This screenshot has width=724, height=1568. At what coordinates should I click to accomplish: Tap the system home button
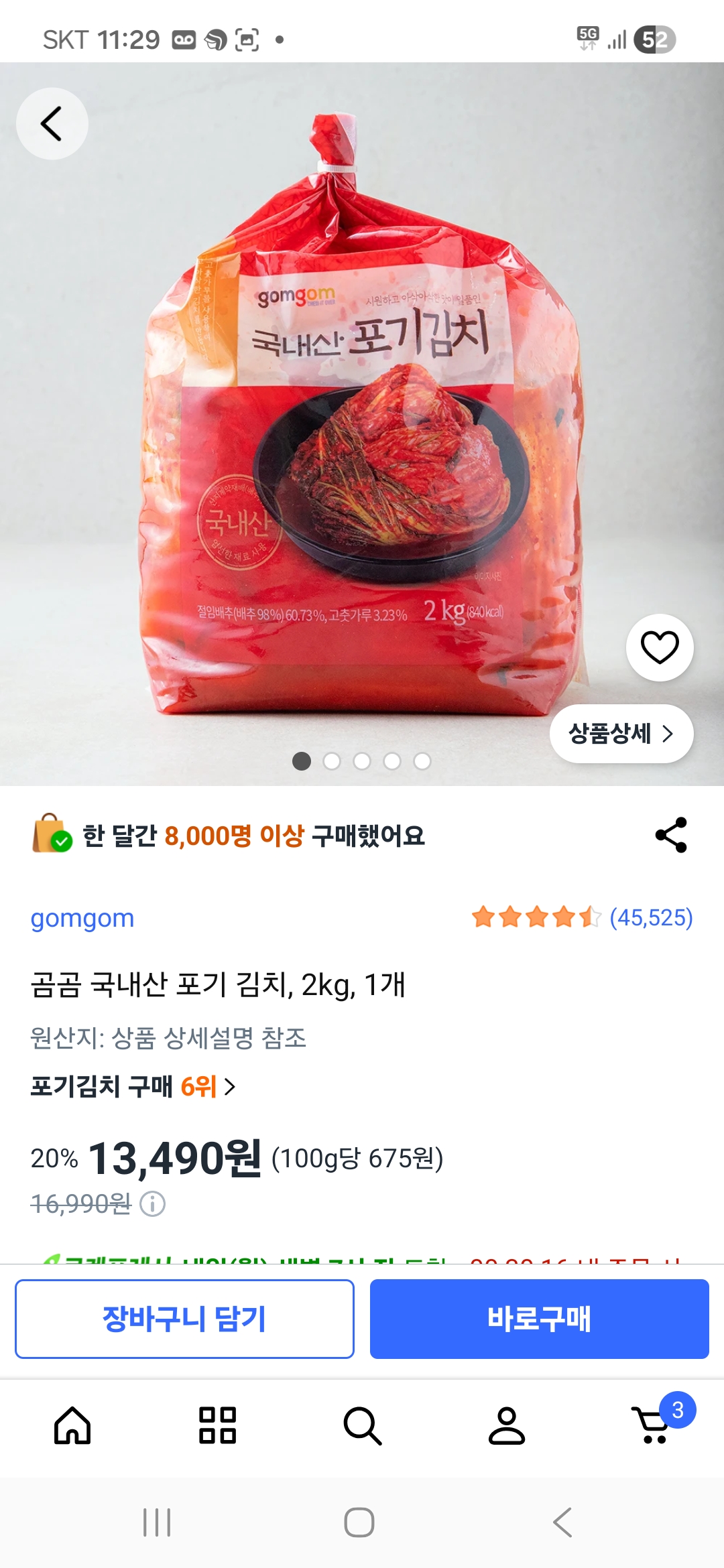click(359, 1522)
